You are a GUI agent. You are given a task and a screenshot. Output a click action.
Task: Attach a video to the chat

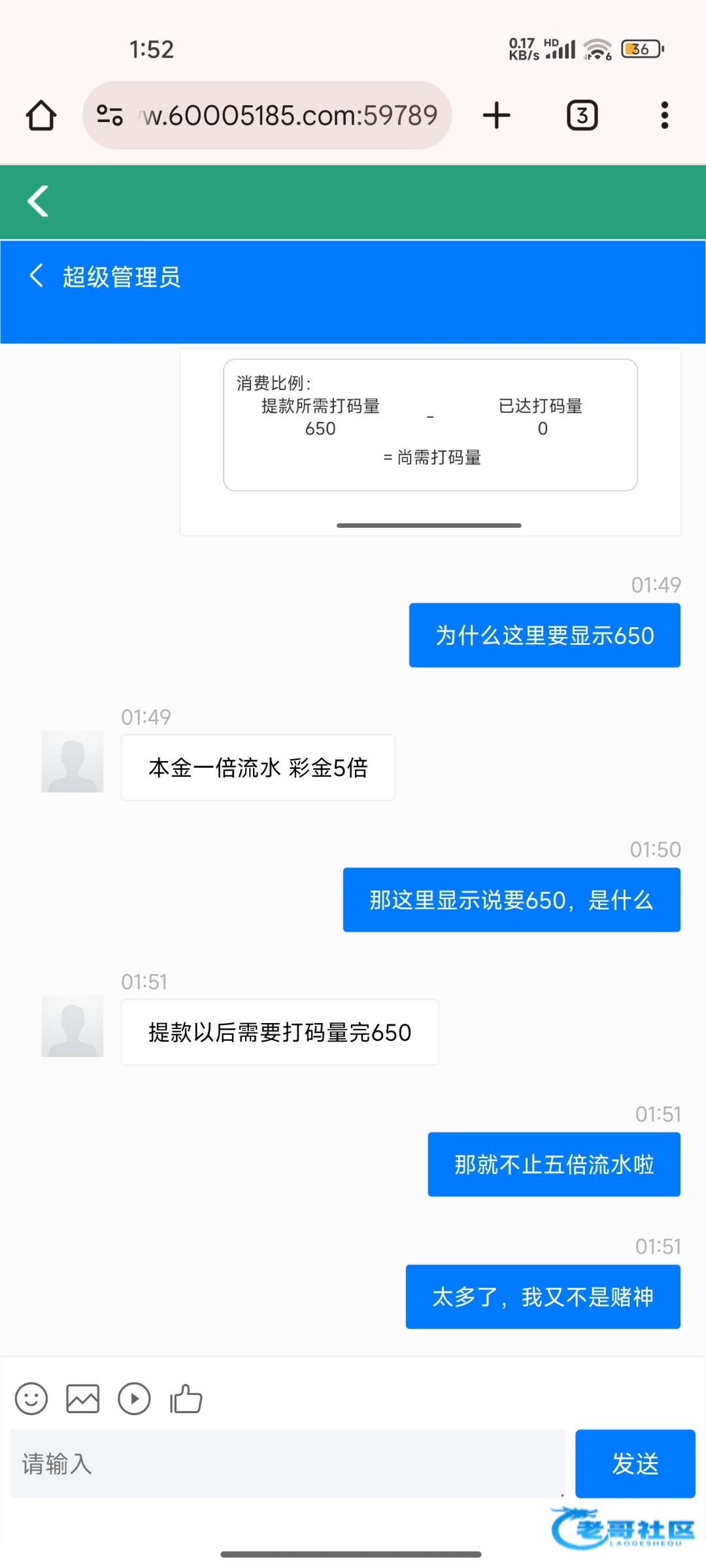click(134, 1399)
